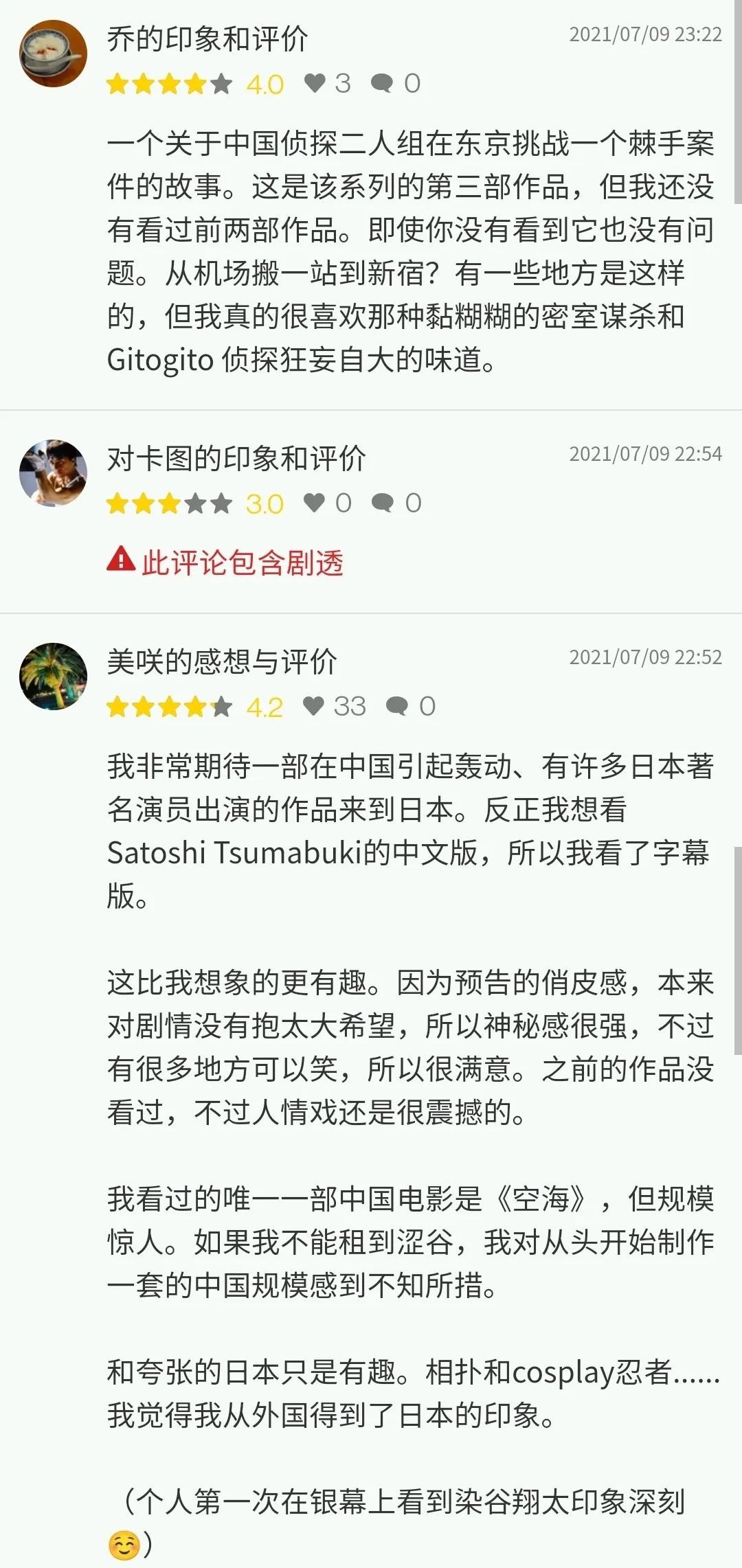This screenshot has width=742, height=1568.
Task: Like 美咲's 4.2-star review
Action: pos(335,706)
